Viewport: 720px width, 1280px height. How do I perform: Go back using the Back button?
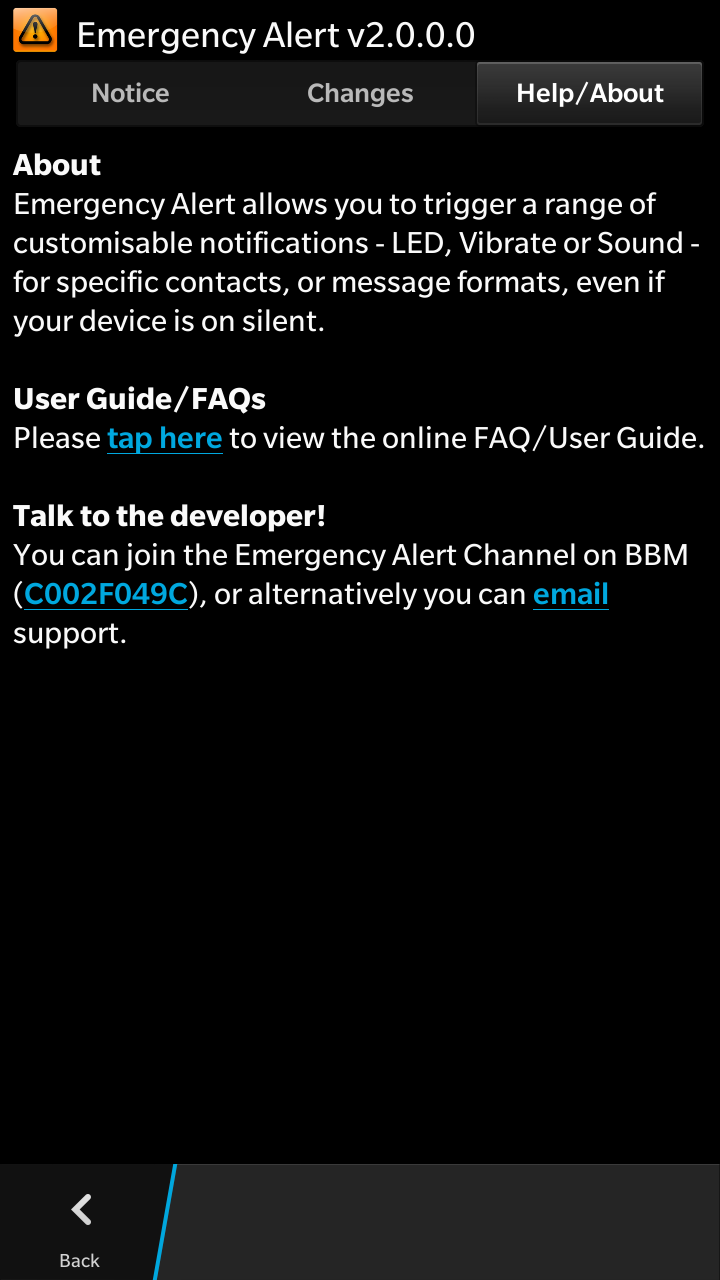80,1222
